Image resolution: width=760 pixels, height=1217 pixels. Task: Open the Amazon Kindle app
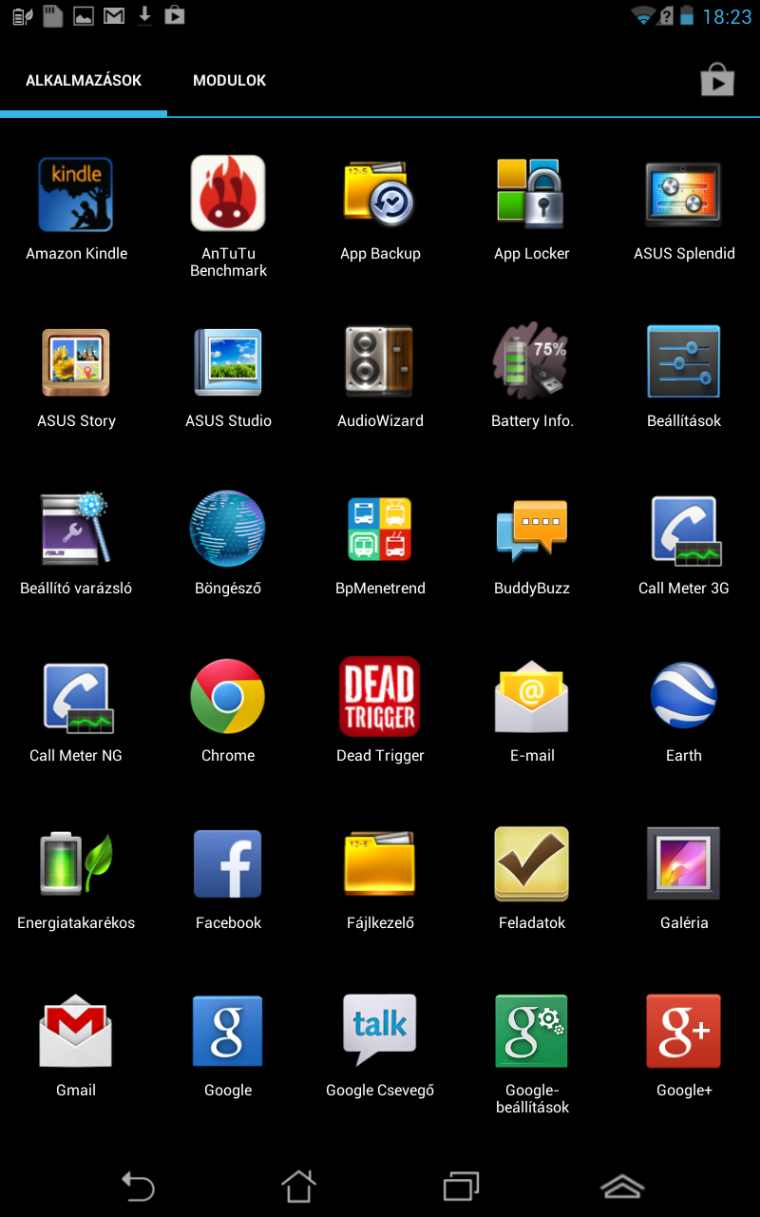pyautogui.click(x=76, y=195)
